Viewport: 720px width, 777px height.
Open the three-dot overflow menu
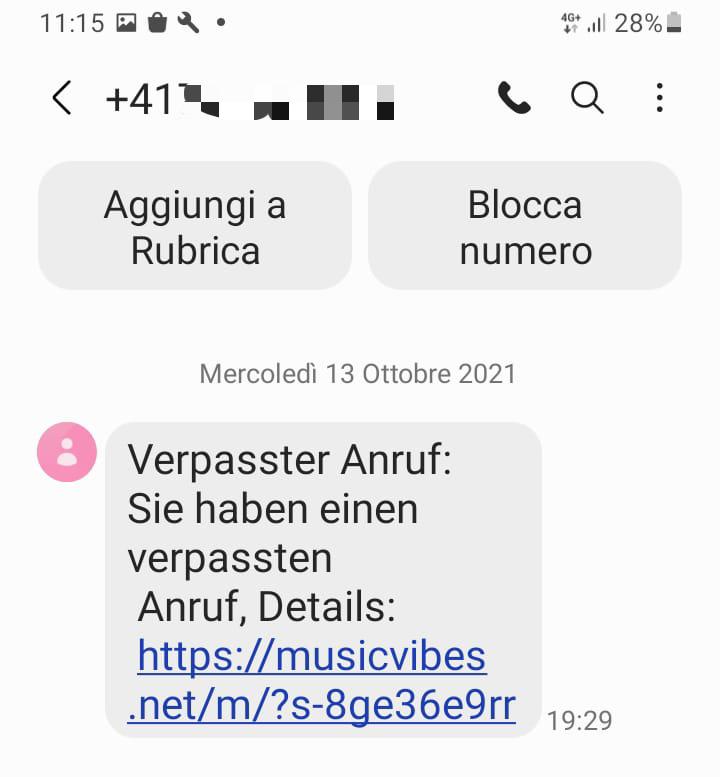[x=660, y=98]
